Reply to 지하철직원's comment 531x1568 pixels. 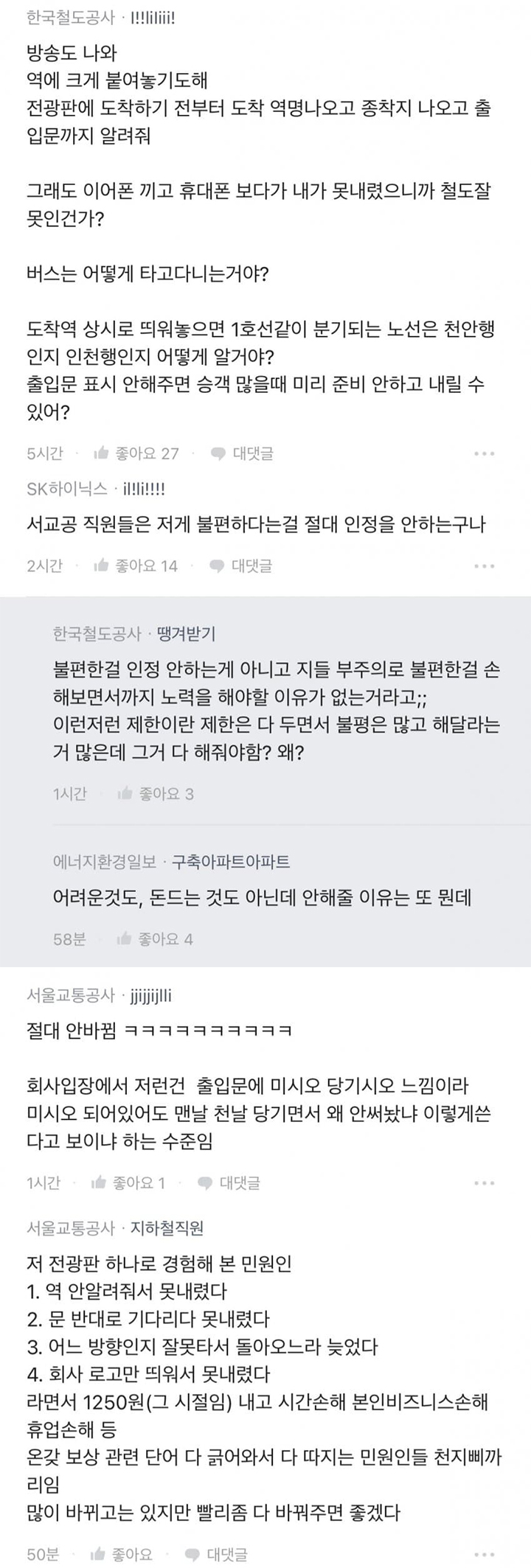tap(216, 1555)
